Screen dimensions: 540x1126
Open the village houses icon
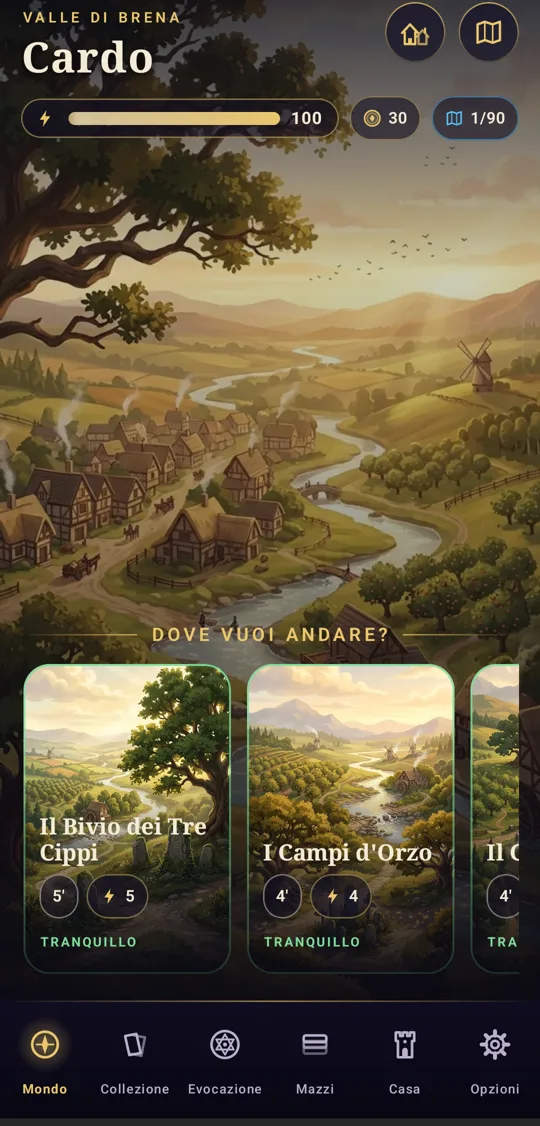[x=415, y=32]
